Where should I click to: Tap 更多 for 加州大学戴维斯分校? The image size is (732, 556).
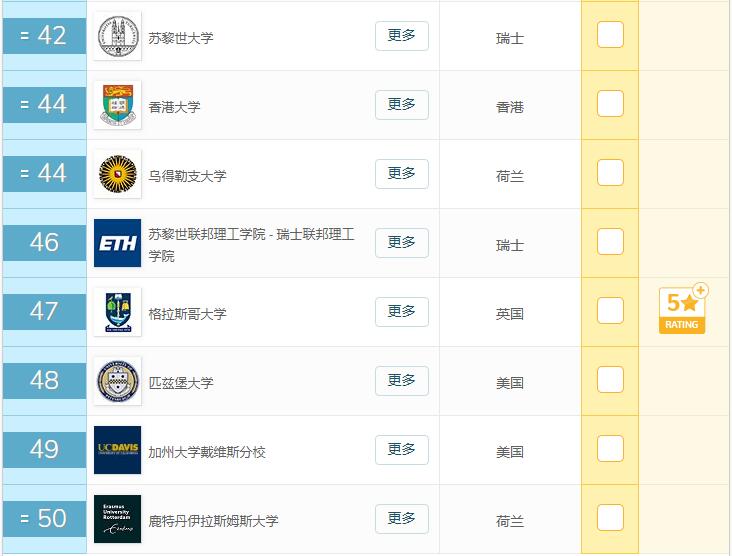(x=402, y=450)
